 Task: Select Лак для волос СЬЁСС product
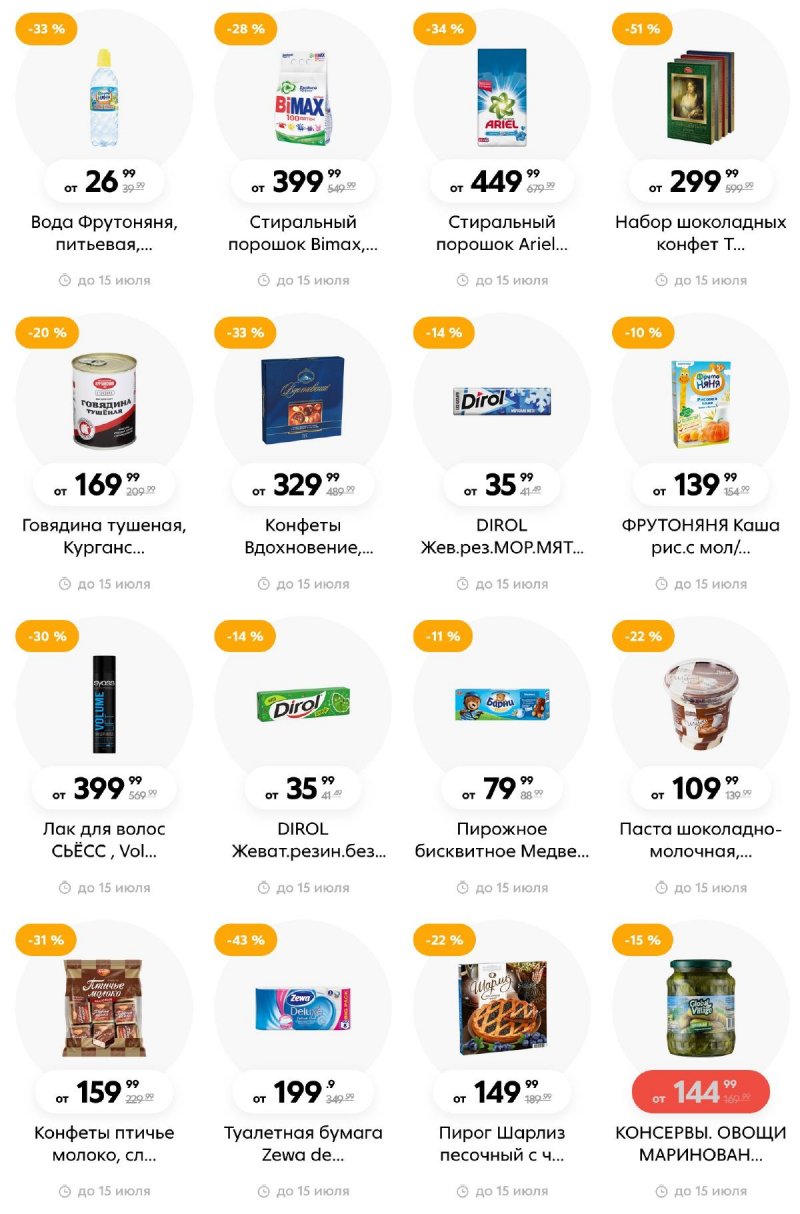click(x=104, y=706)
